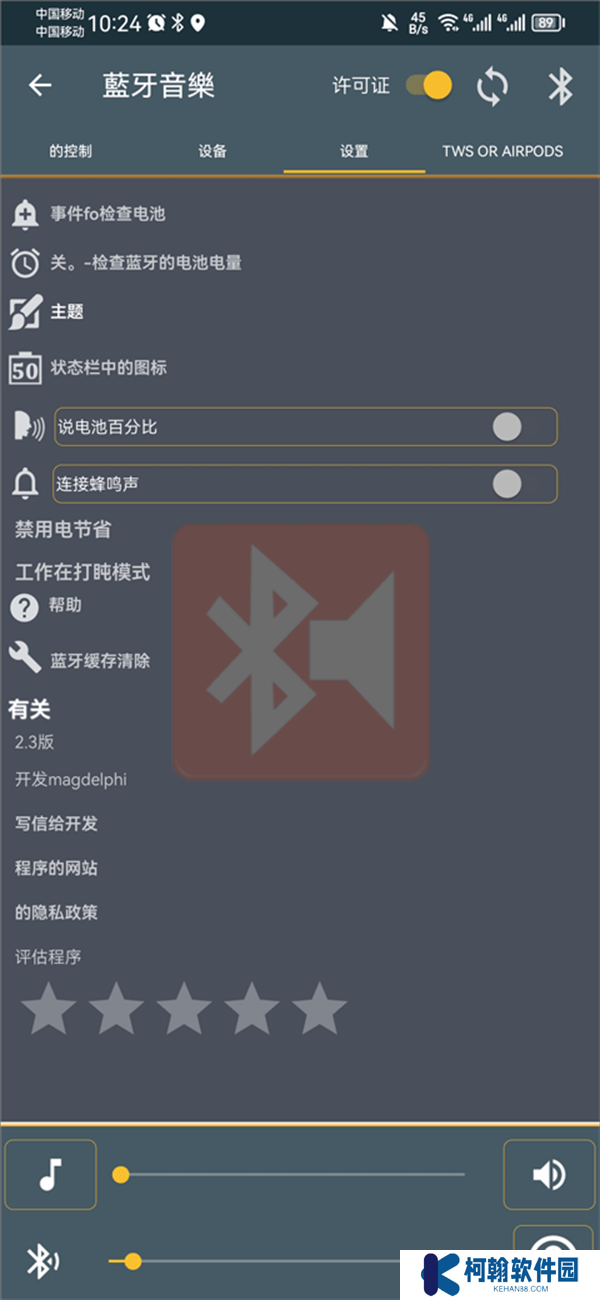Select 蓝牙缓存清除 to clear cache
600x1300 pixels.
tap(100, 661)
